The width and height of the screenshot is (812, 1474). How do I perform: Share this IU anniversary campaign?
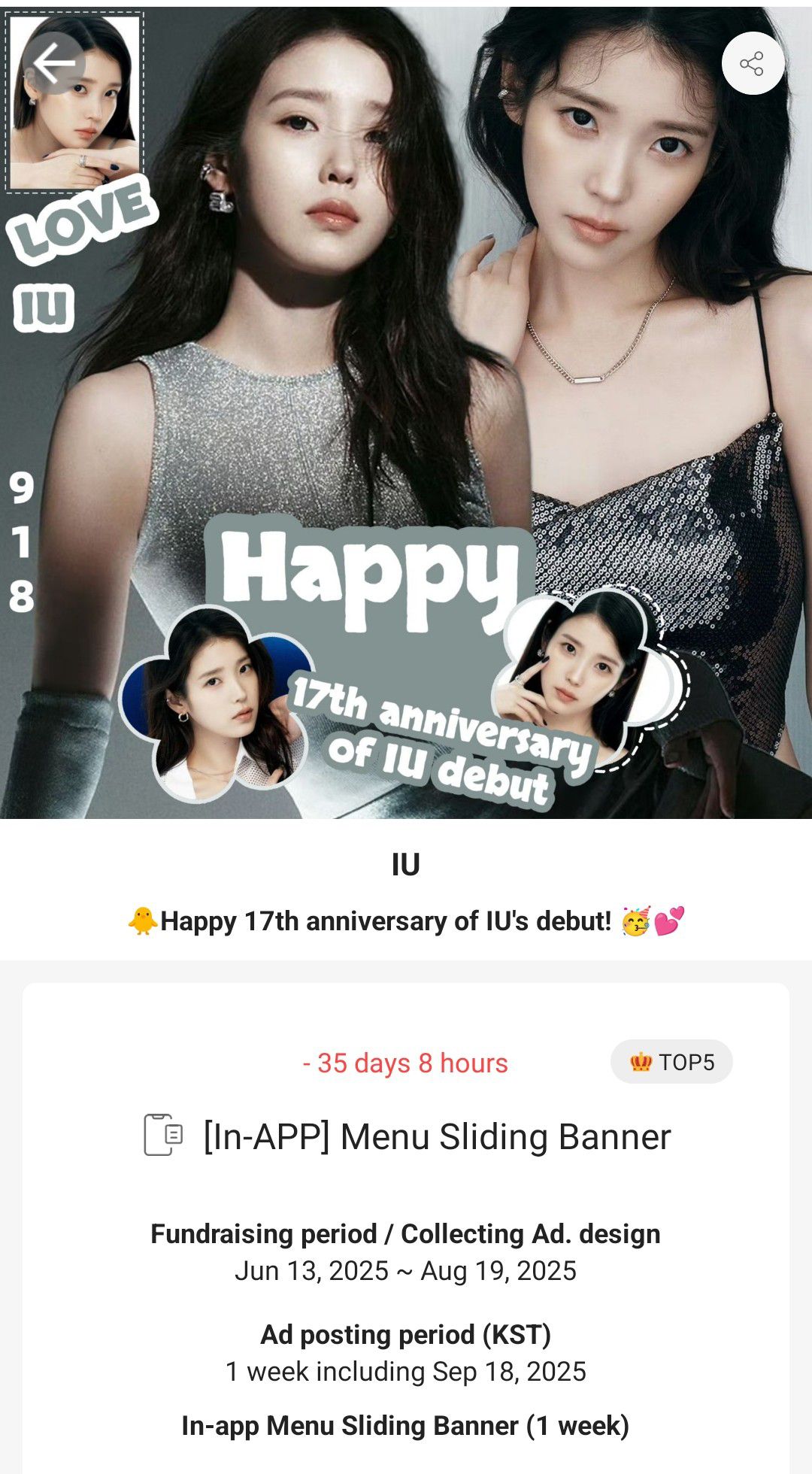point(752,63)
